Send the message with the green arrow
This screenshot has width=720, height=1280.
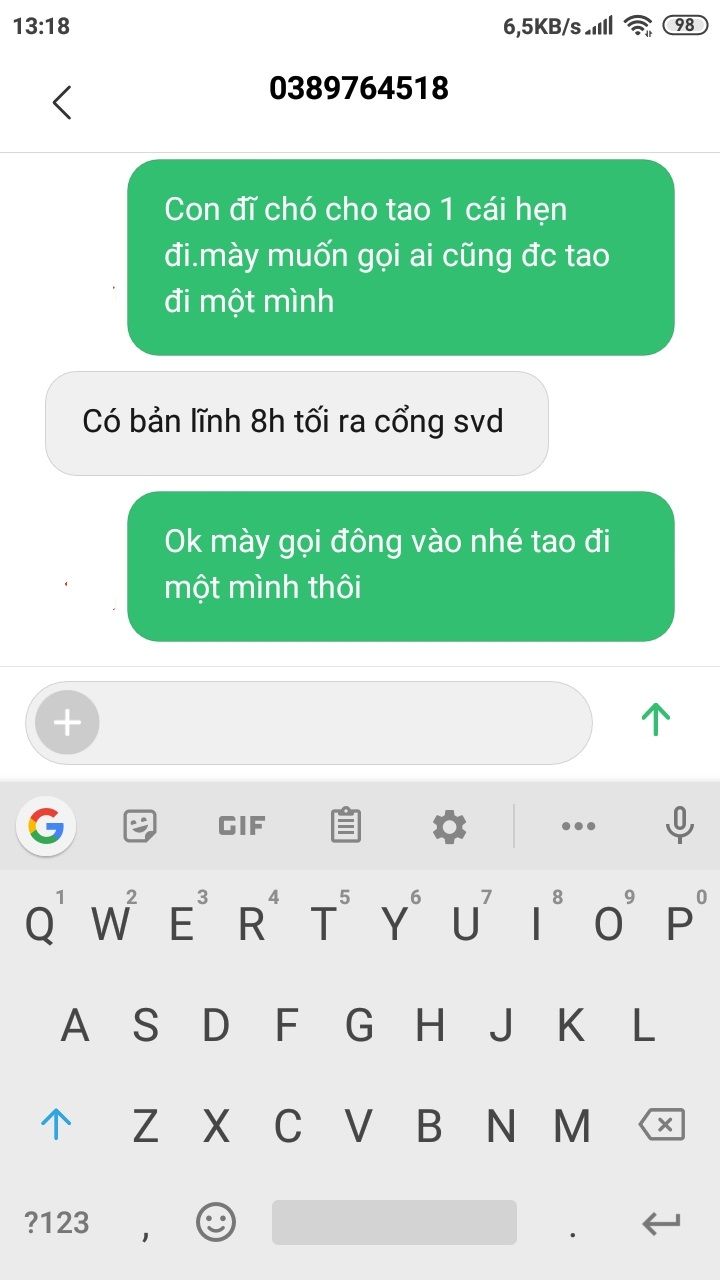point(655,720)
